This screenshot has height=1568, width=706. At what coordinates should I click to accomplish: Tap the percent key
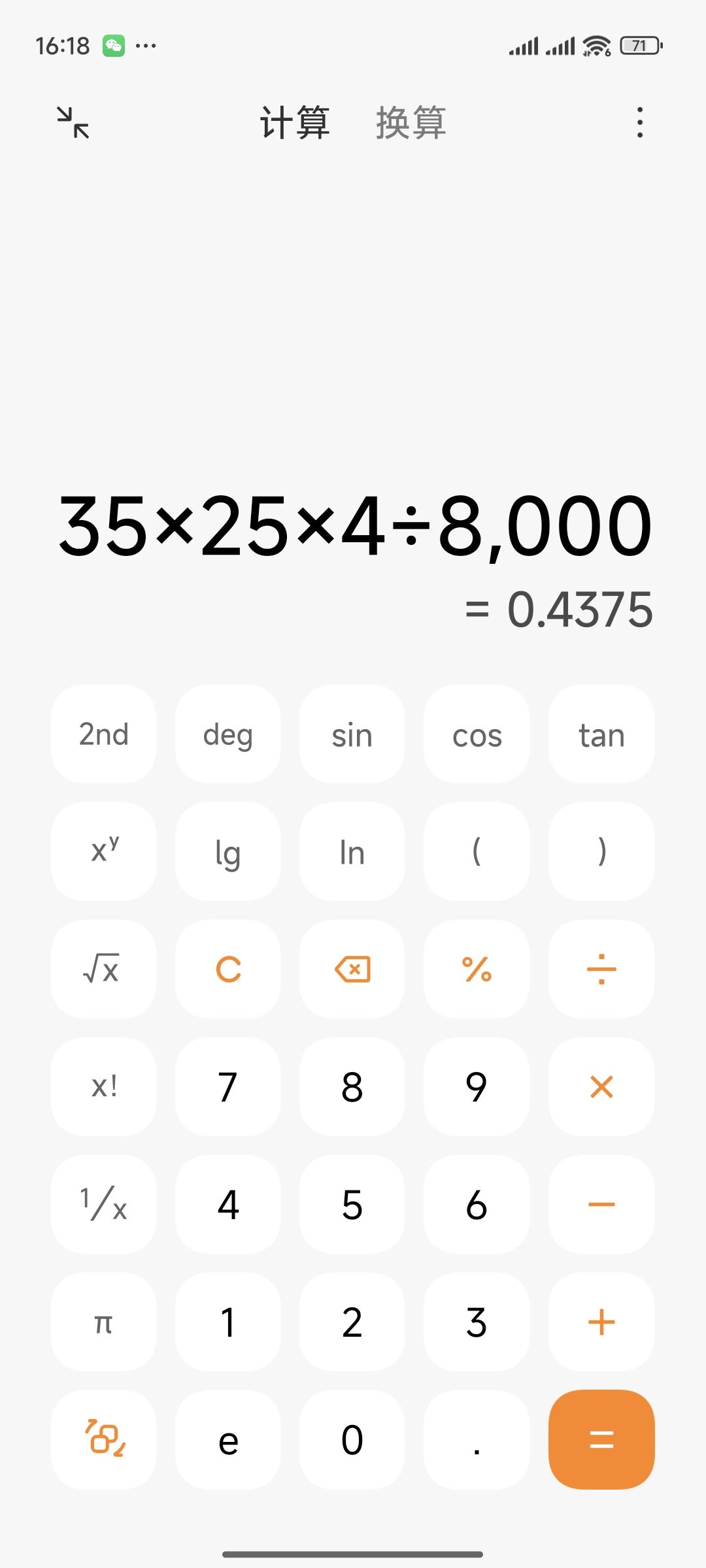pos(477,969)
